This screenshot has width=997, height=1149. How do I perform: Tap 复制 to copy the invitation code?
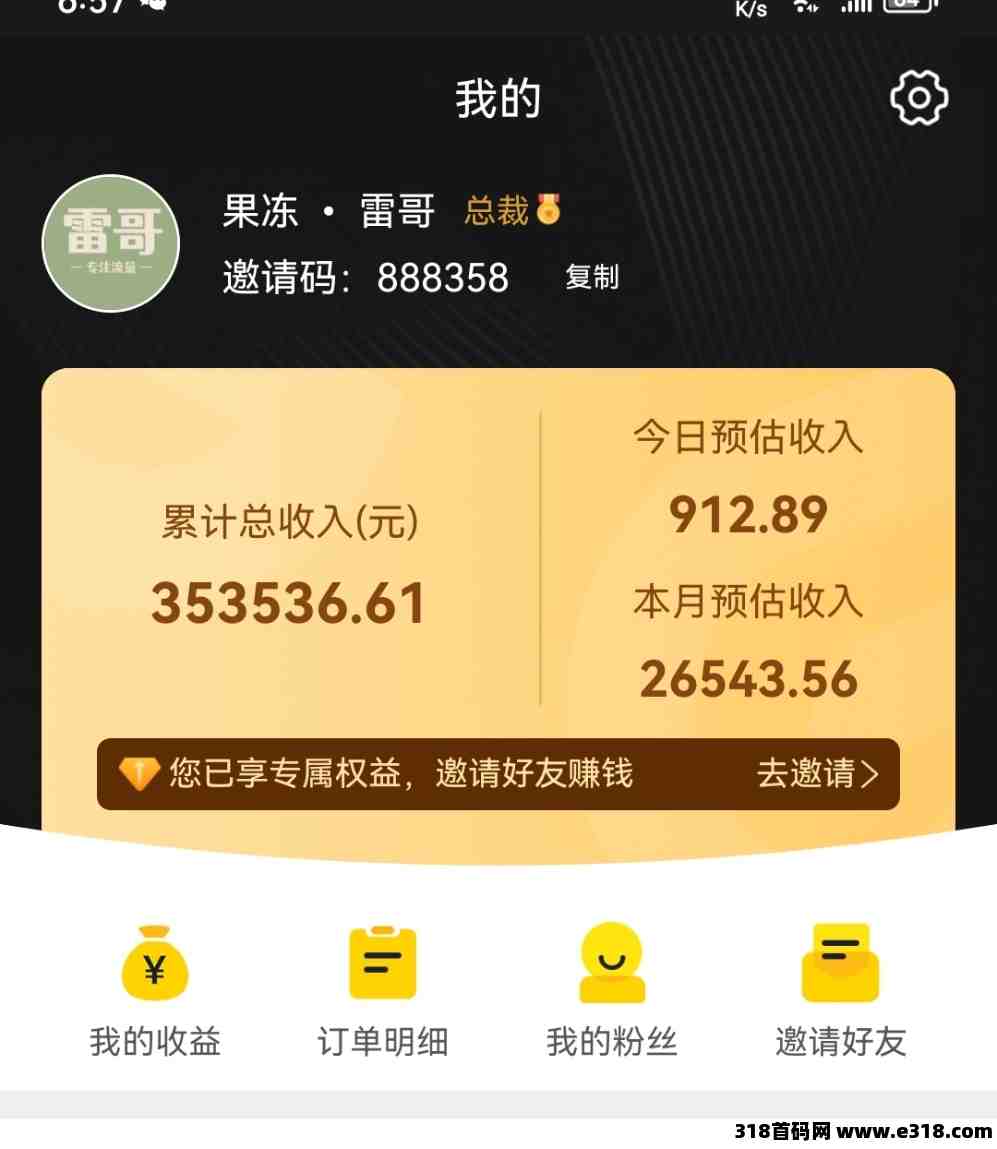(592, 277)
